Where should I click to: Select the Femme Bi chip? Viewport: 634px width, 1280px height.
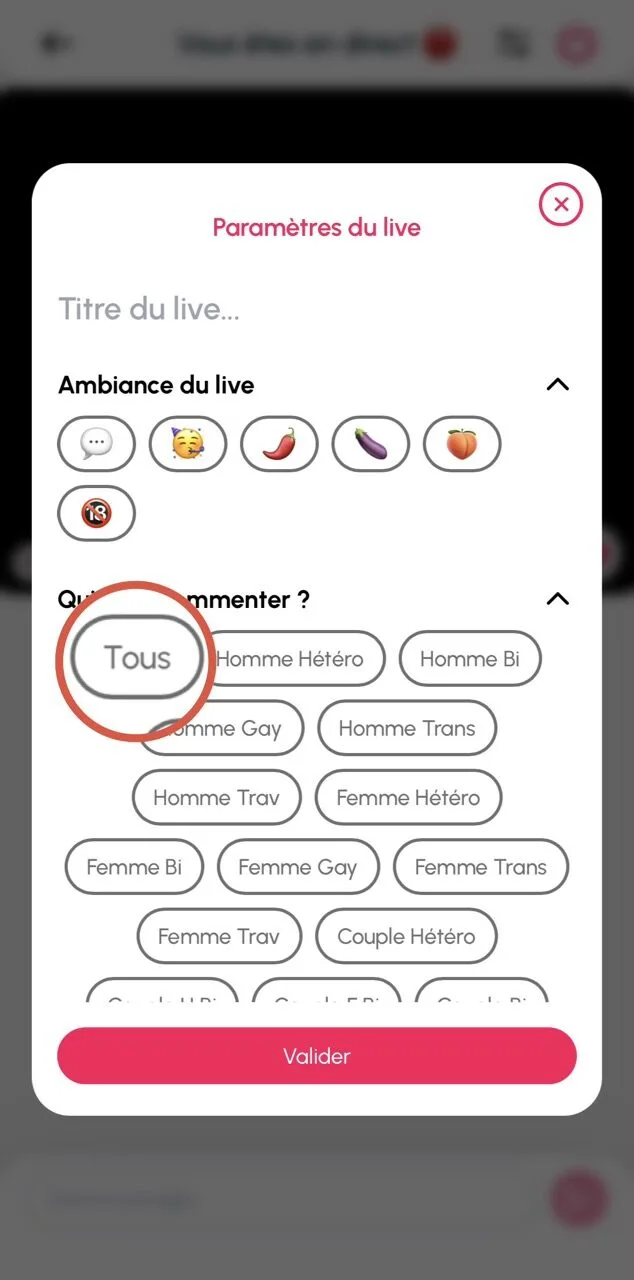pos(134,867)
